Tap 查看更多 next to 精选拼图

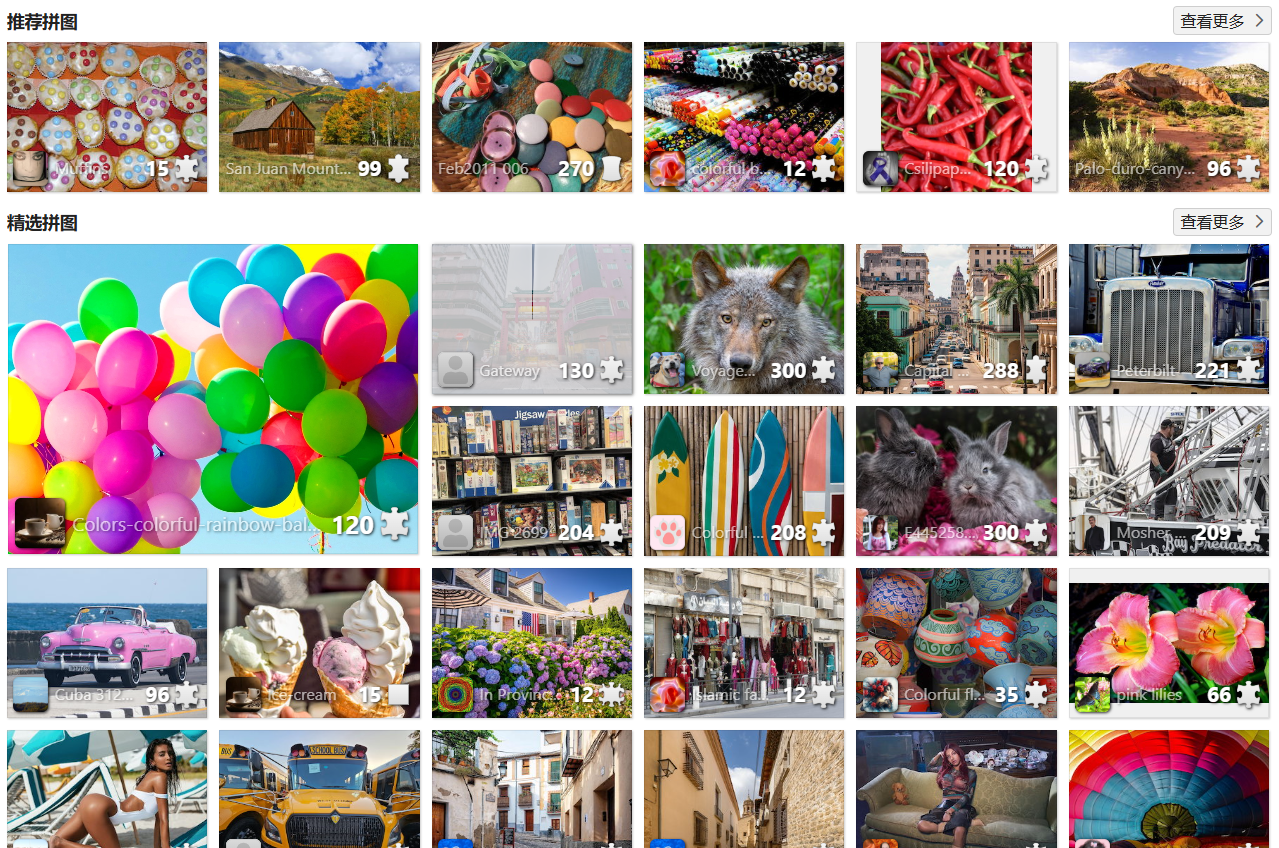click(x=1221, y=222)
